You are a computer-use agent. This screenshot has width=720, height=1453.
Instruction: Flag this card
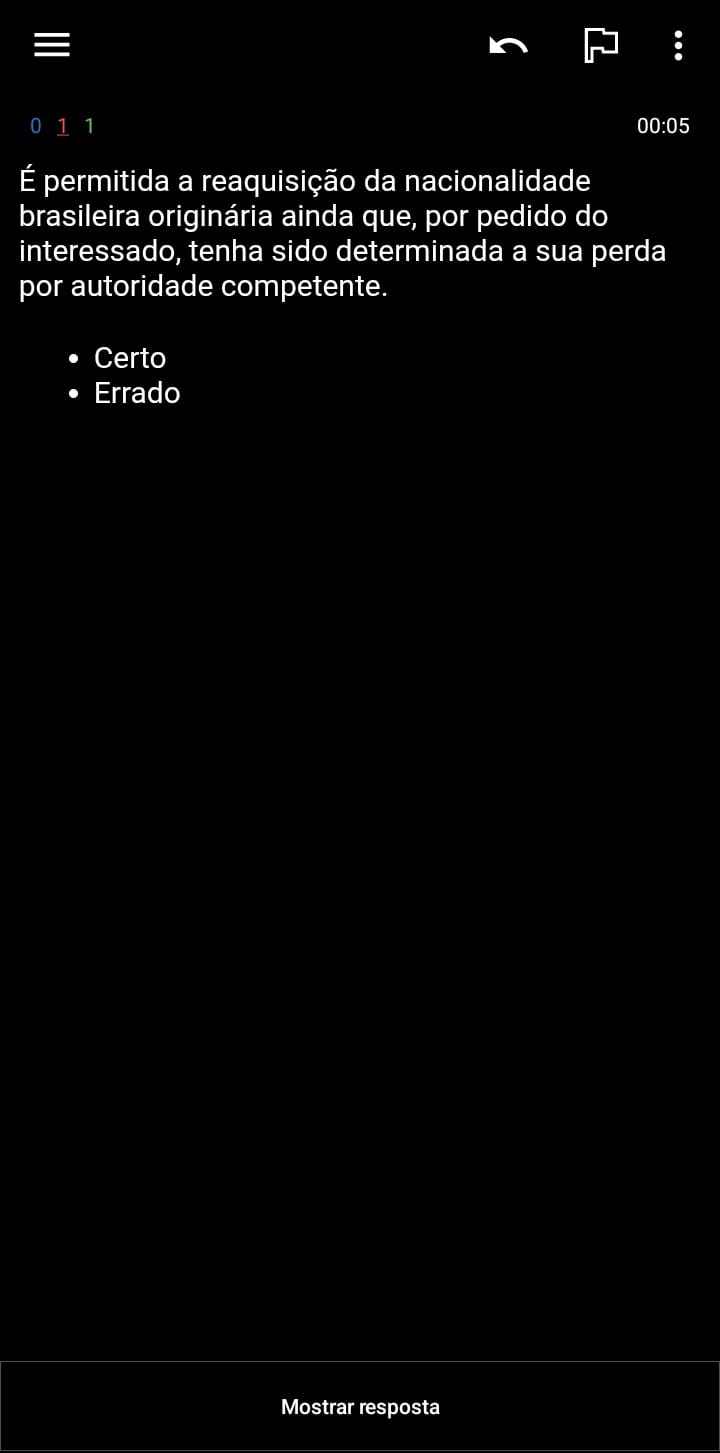(x=600, y=45)
